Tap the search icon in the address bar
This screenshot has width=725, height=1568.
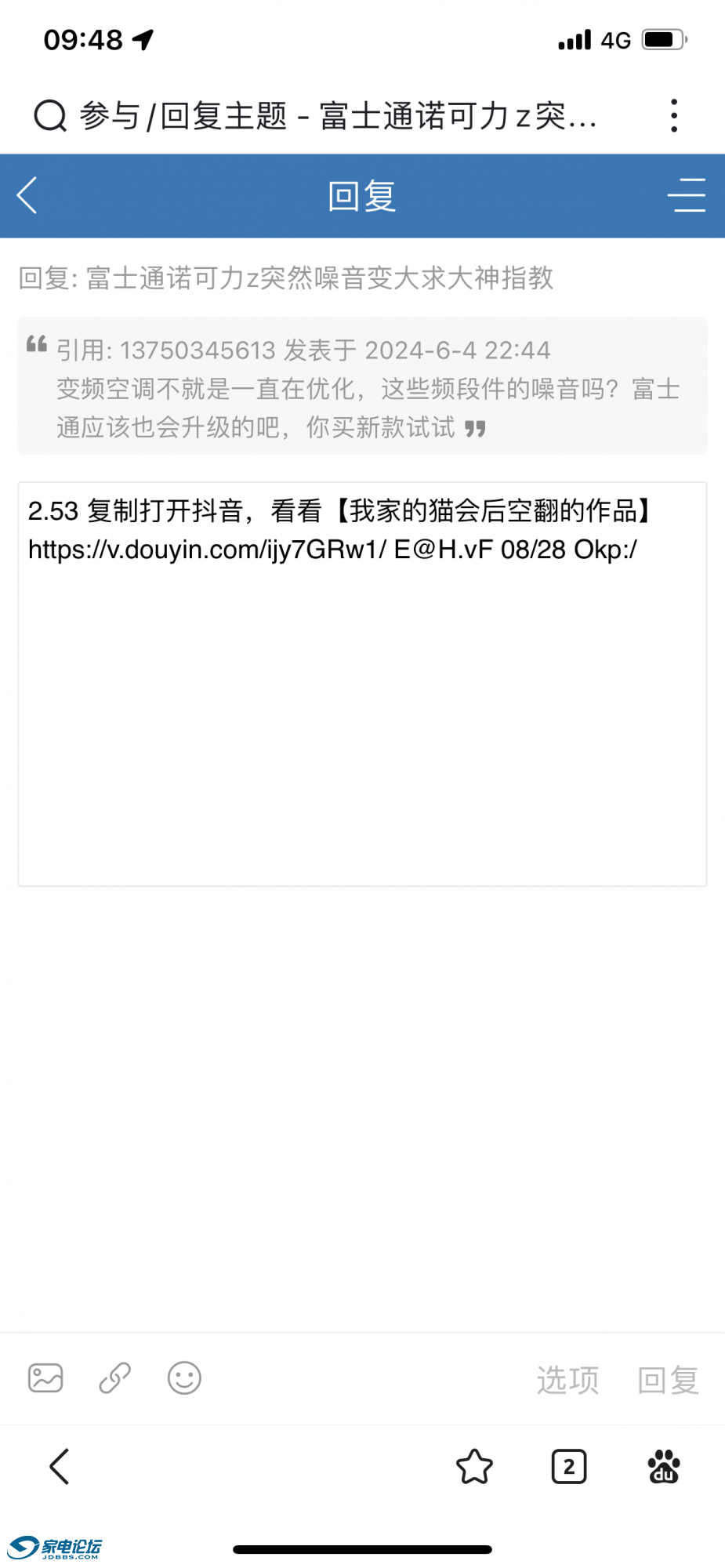[49, 116]
